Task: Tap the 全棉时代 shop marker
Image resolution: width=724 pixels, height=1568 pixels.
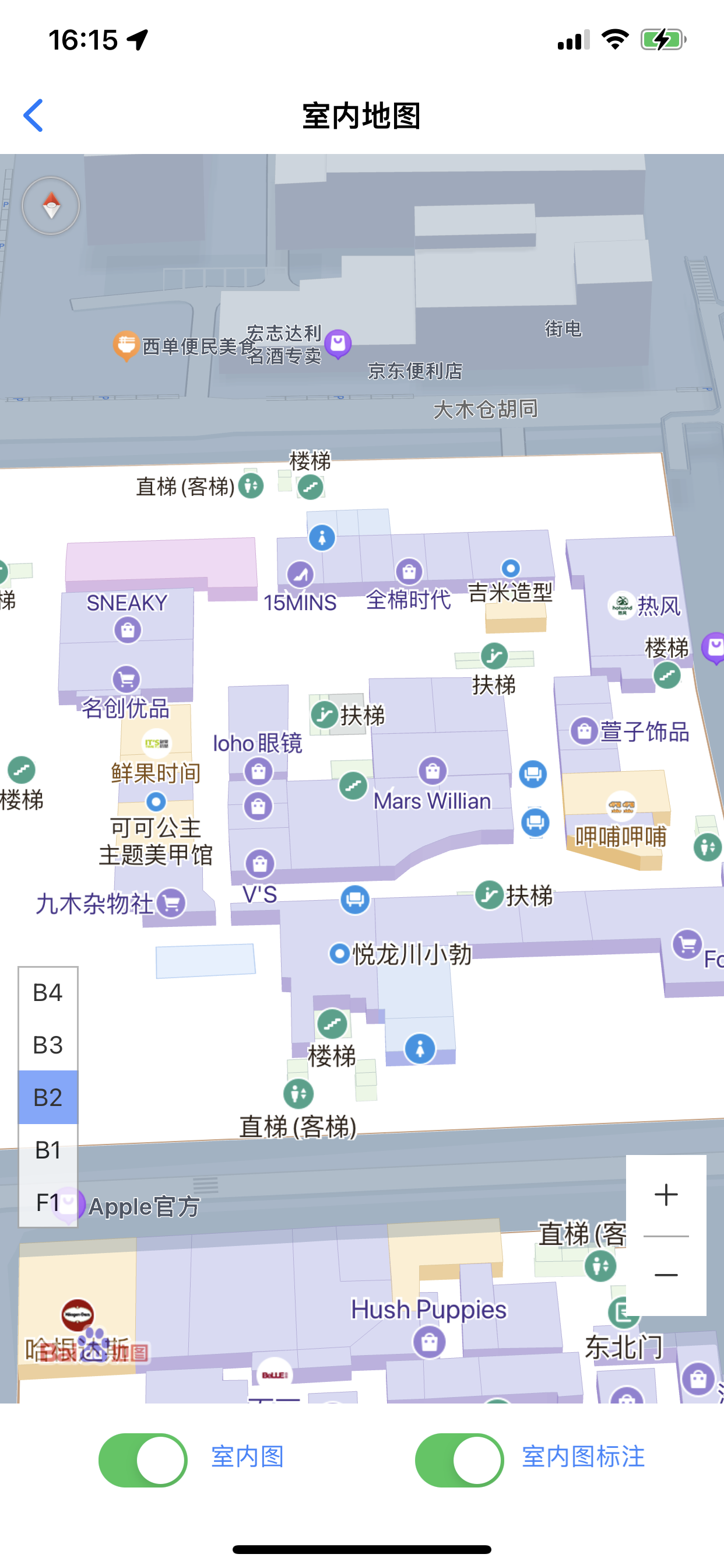Action: pos(409,572)
